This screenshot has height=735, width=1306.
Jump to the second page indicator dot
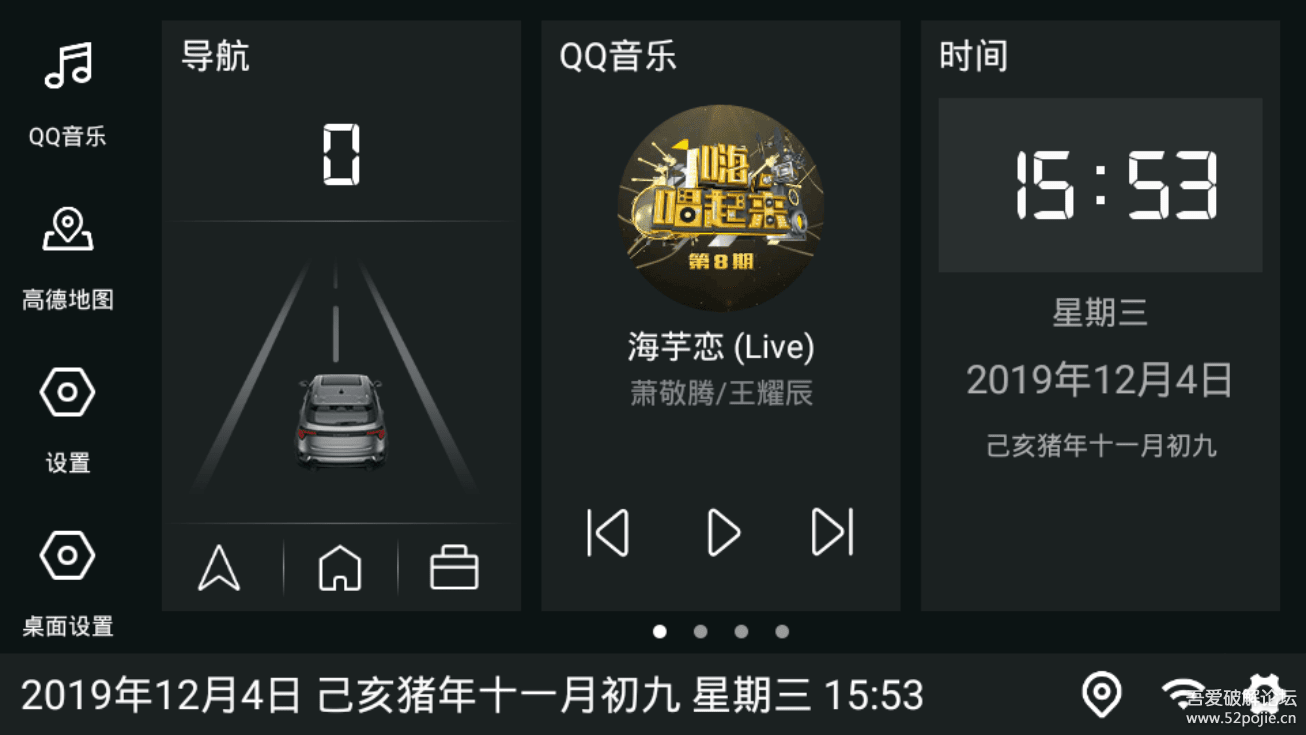pos(700,631)
